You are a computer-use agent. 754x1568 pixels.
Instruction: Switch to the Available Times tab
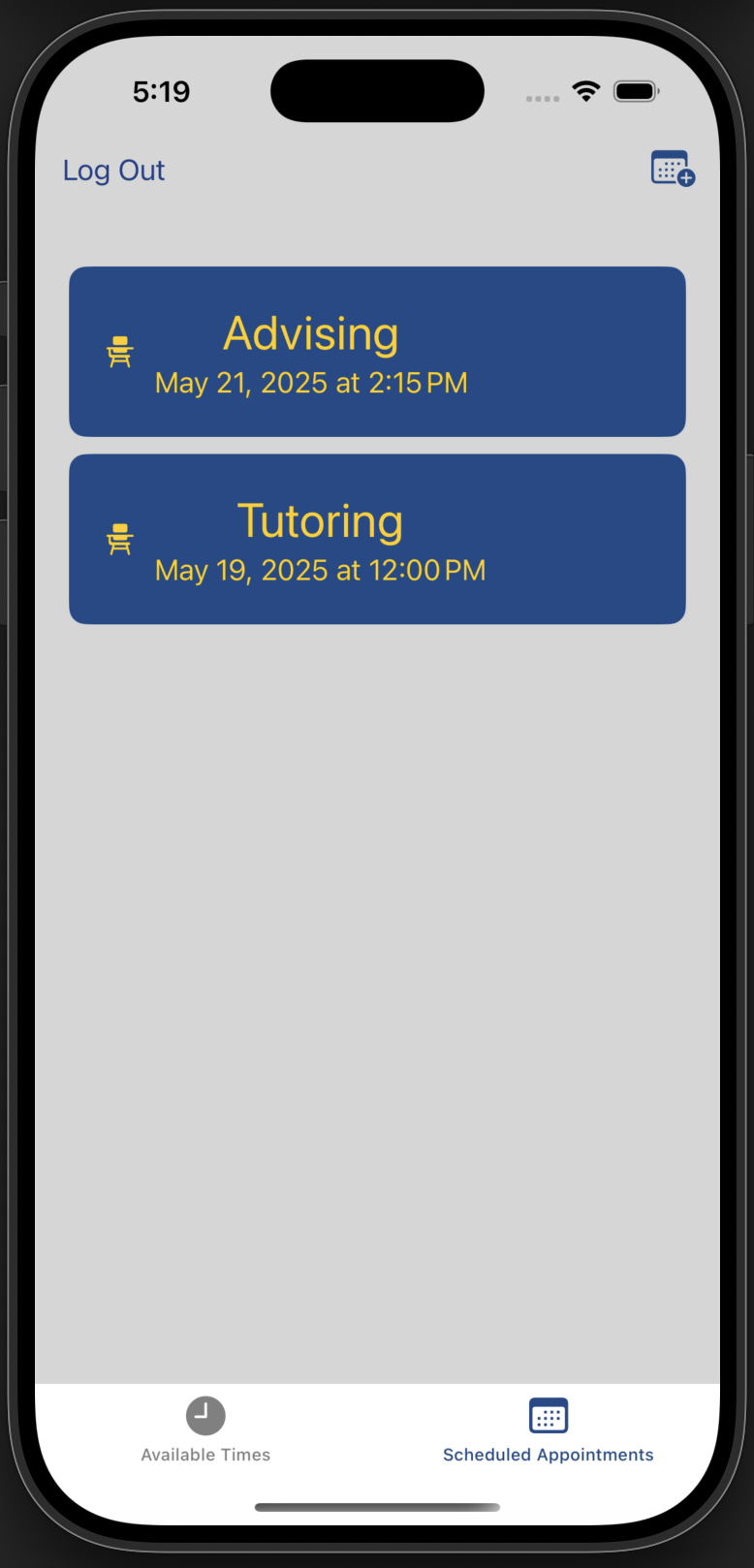click(205, 1429)
